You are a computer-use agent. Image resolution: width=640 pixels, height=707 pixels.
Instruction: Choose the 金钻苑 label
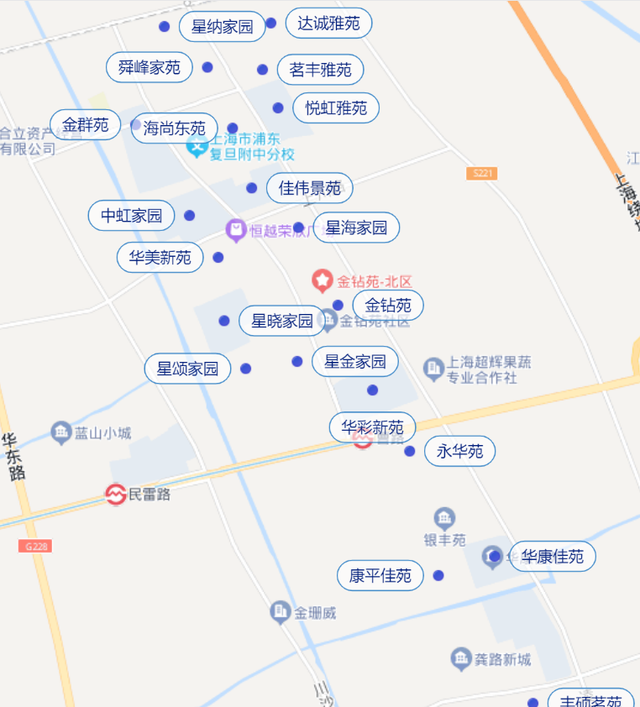388,305
